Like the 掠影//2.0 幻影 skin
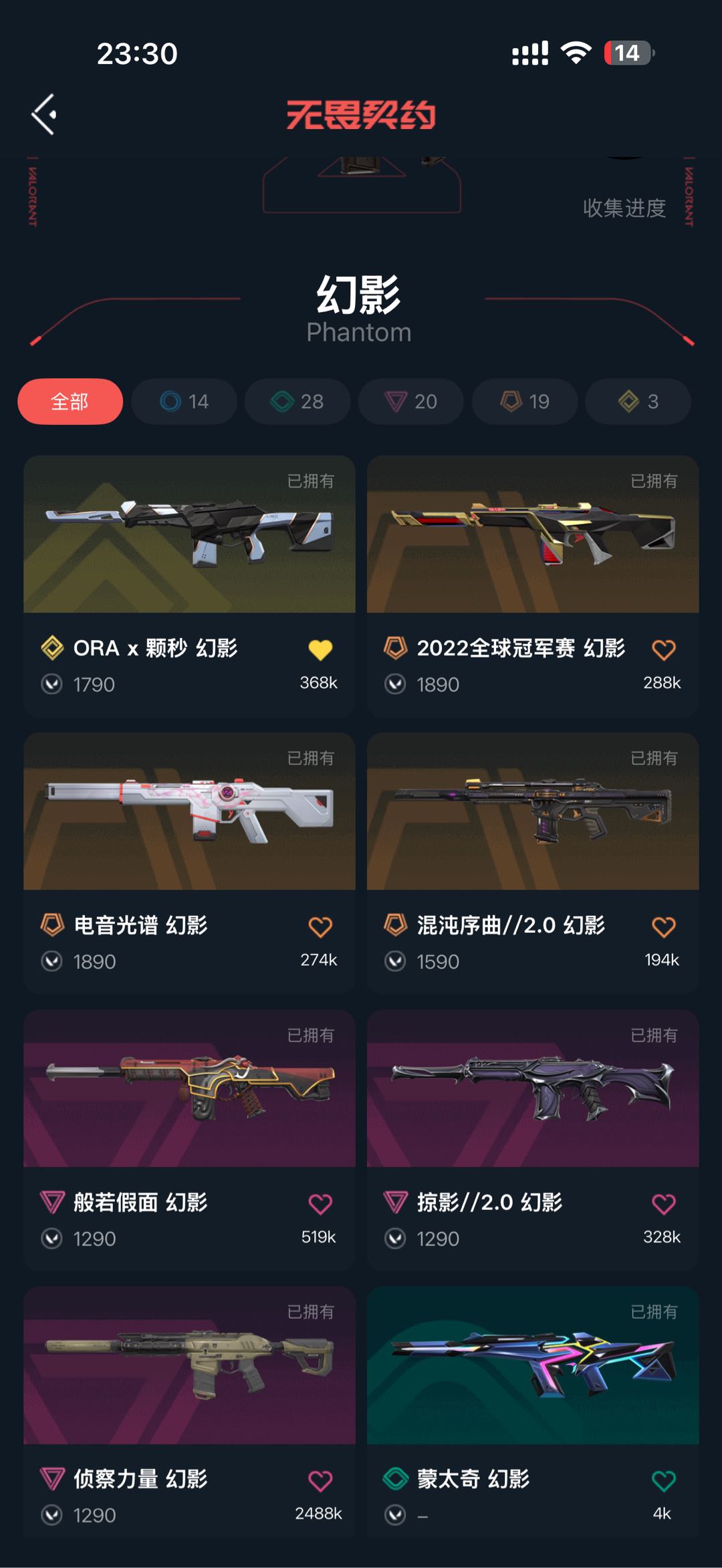722x1568 pixels. [664, 1204]
